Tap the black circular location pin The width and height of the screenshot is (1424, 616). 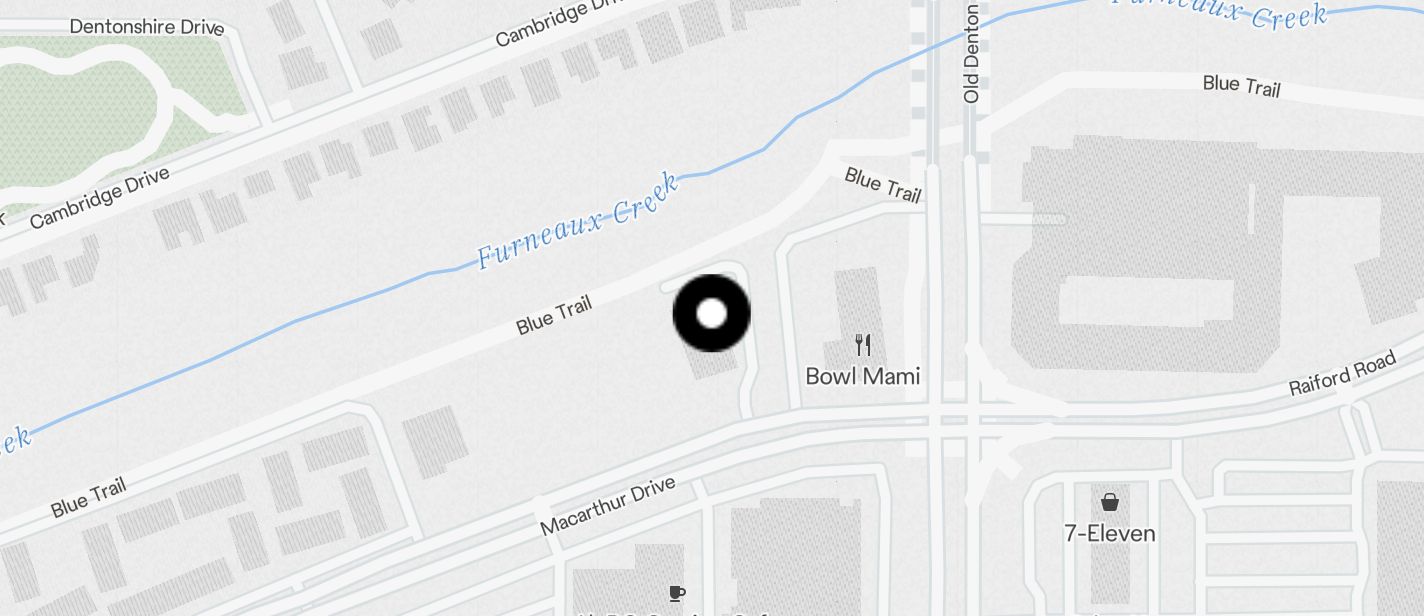pos(711,313)
